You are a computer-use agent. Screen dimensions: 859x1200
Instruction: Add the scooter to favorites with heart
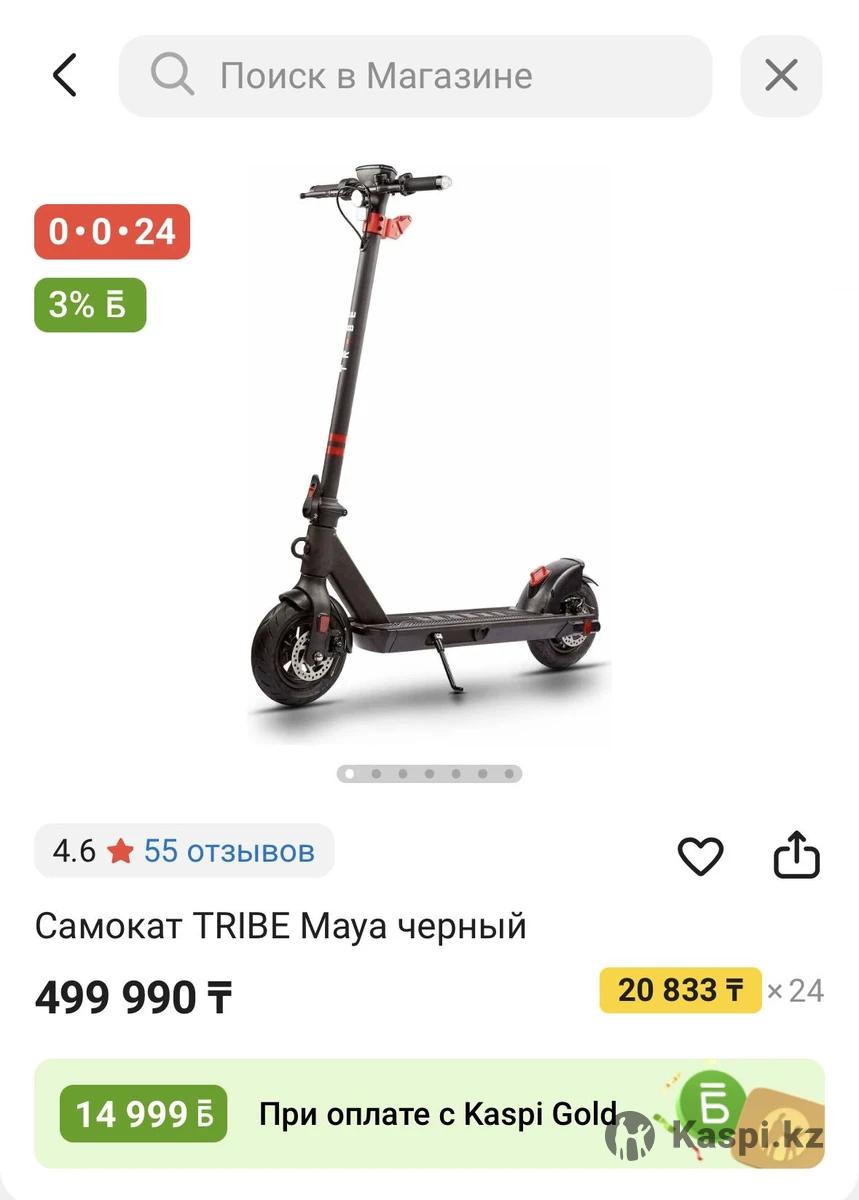tap(700, 856)
